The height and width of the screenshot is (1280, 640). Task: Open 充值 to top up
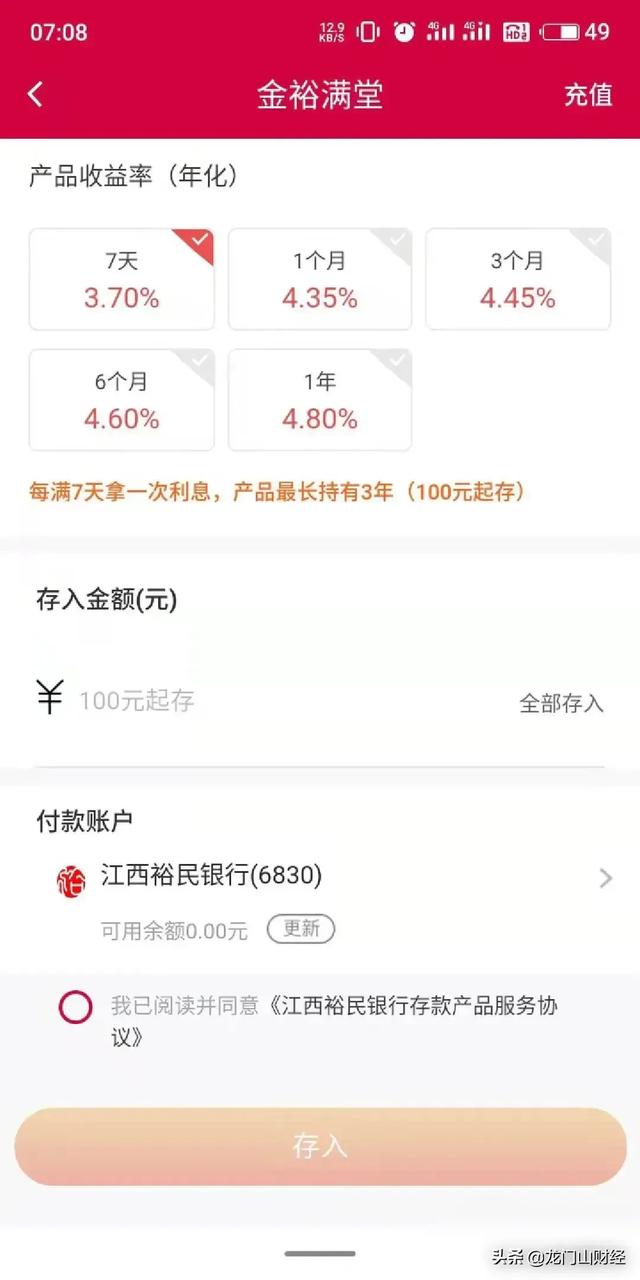click(588, 94)
